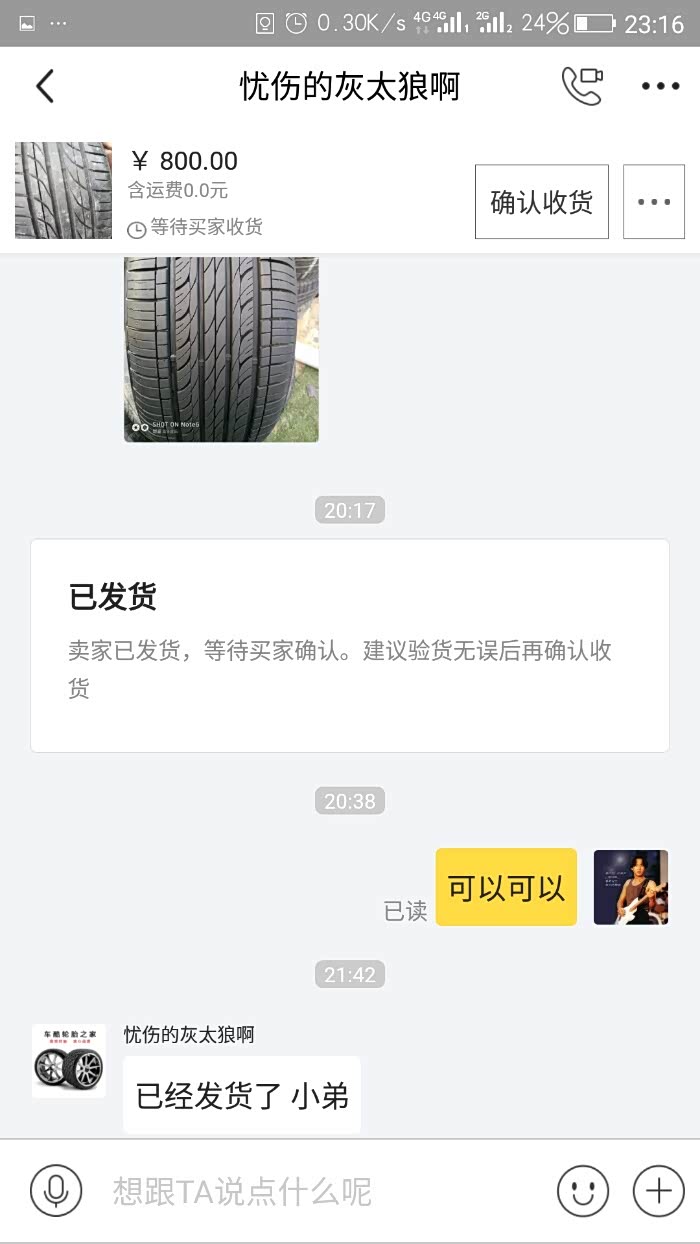Switch to voice message input
The height and width of the screenshot is (1244, 700).
click(56, 1191)
